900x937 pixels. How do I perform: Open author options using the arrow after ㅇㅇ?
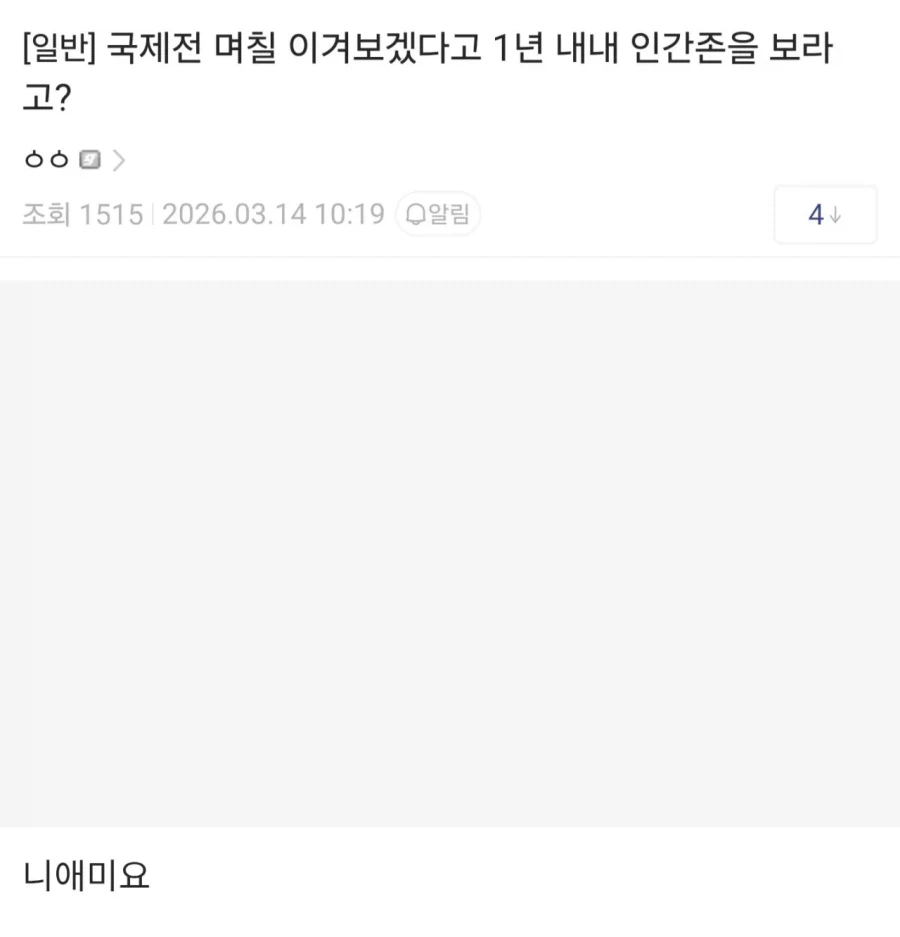pos(118,158)
